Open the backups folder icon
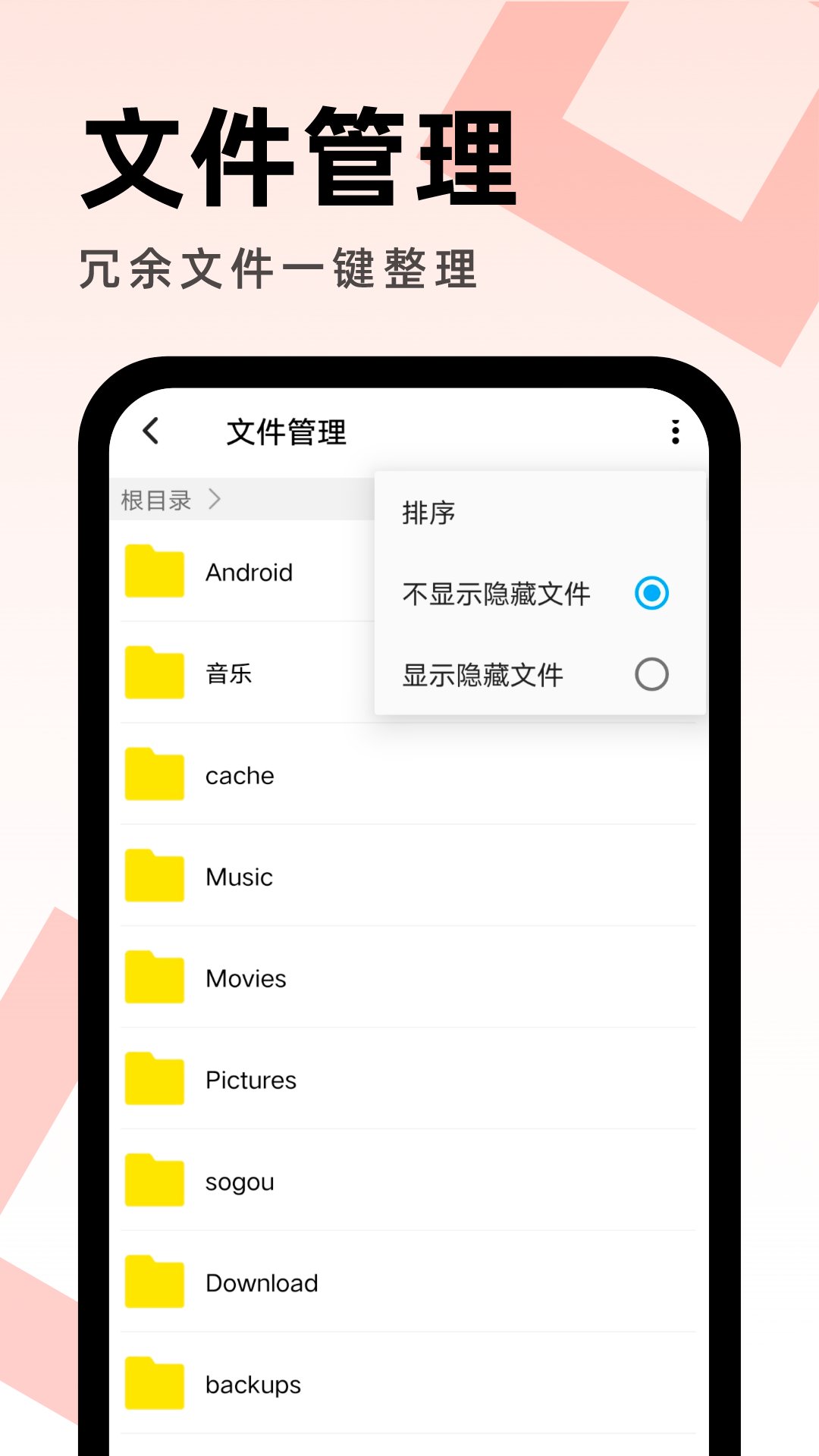 click(154, 1384)
